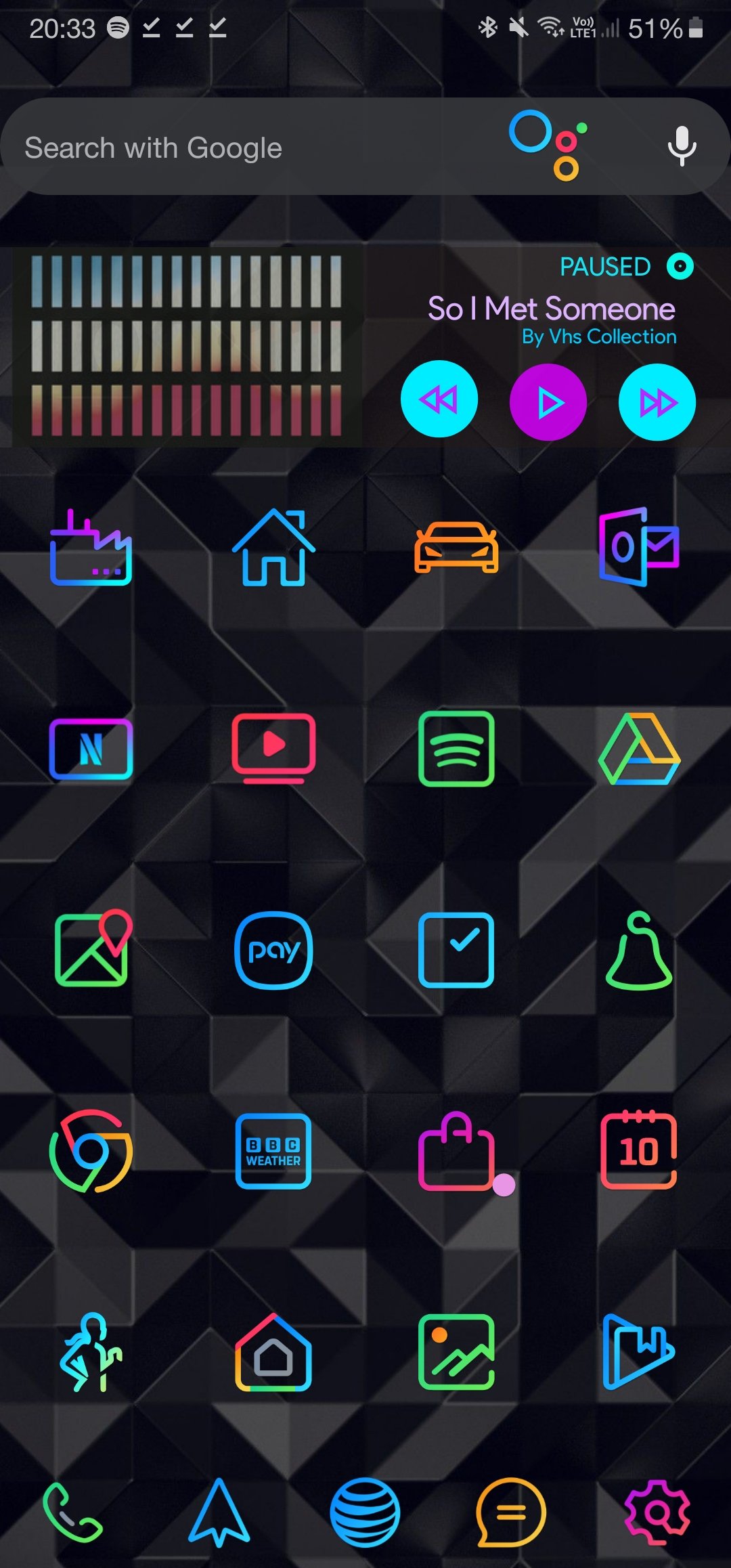The height and width of the screenshot is (1568, 731).
Task: Launch the BBC Weather app
Action: [x=273, y=1151]
